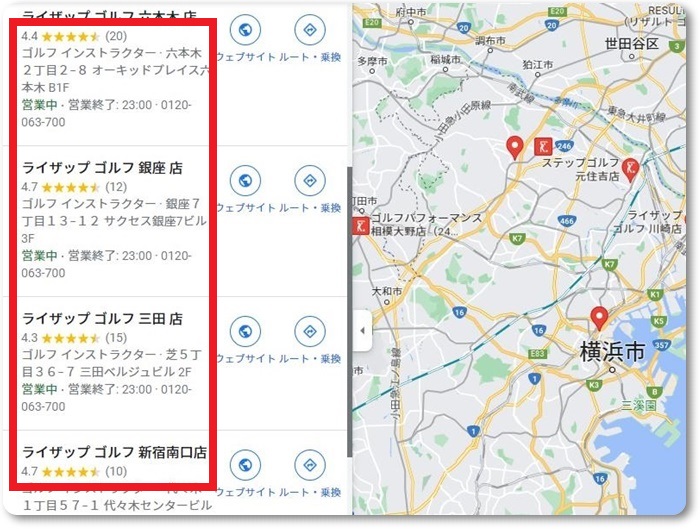Open ライザップ ゴルフ 三田店 listing
Viewport: 700px width, 529px height.
coord(102,318)
